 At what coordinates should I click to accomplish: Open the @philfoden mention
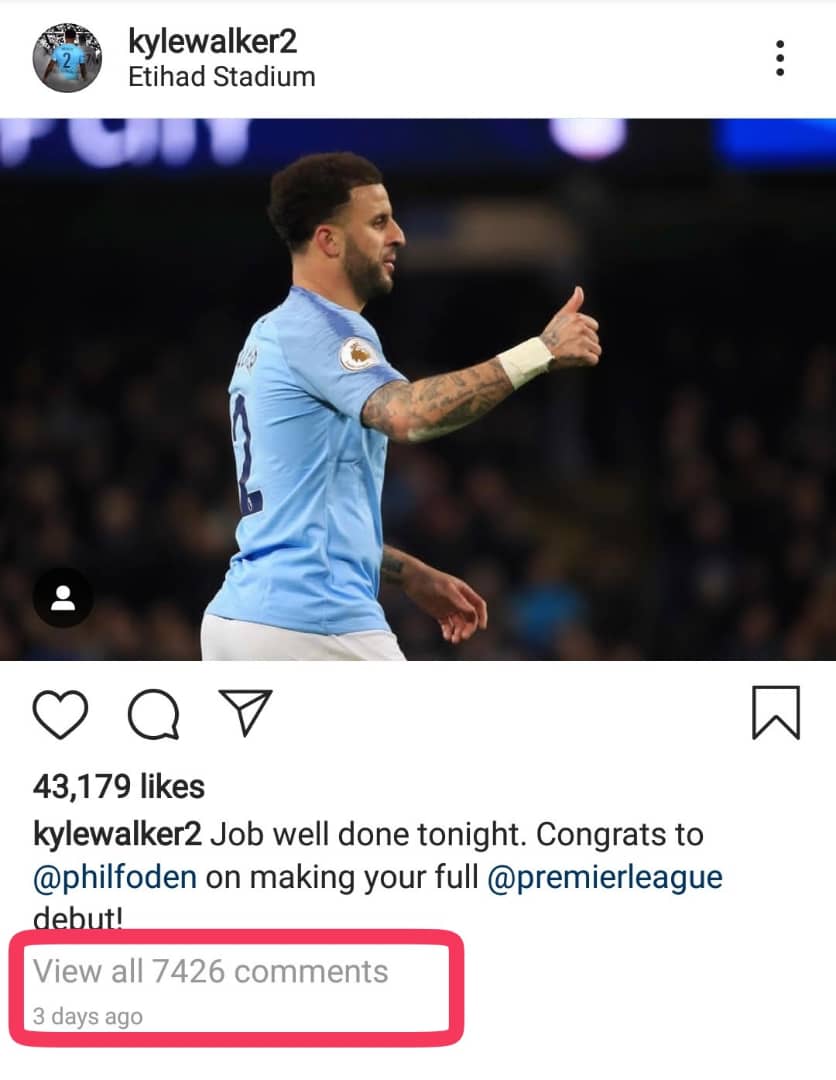coord(115,877)
